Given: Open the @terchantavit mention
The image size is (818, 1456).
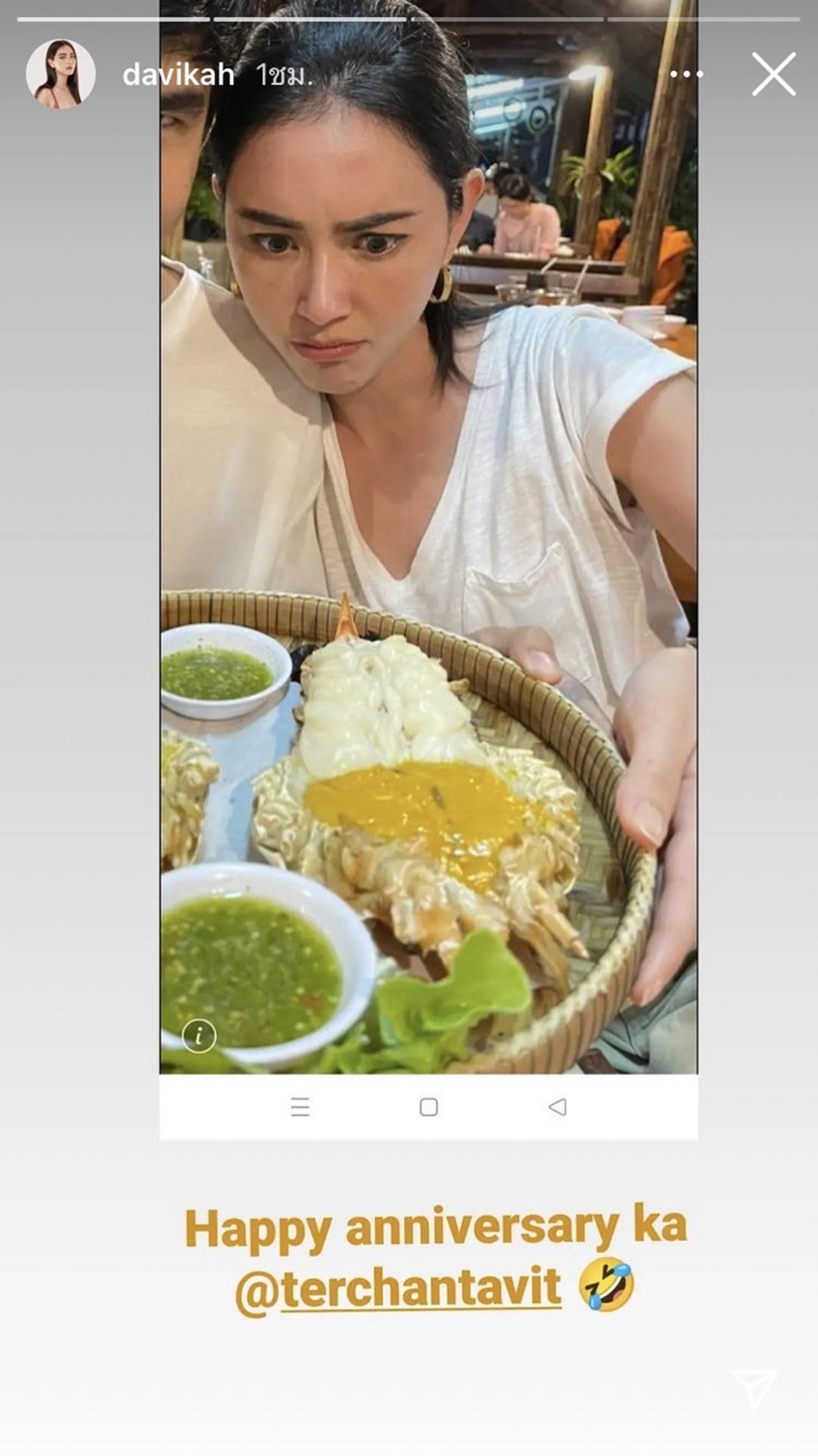Looking at the screenshot, I should click(x=399, y=1288).
